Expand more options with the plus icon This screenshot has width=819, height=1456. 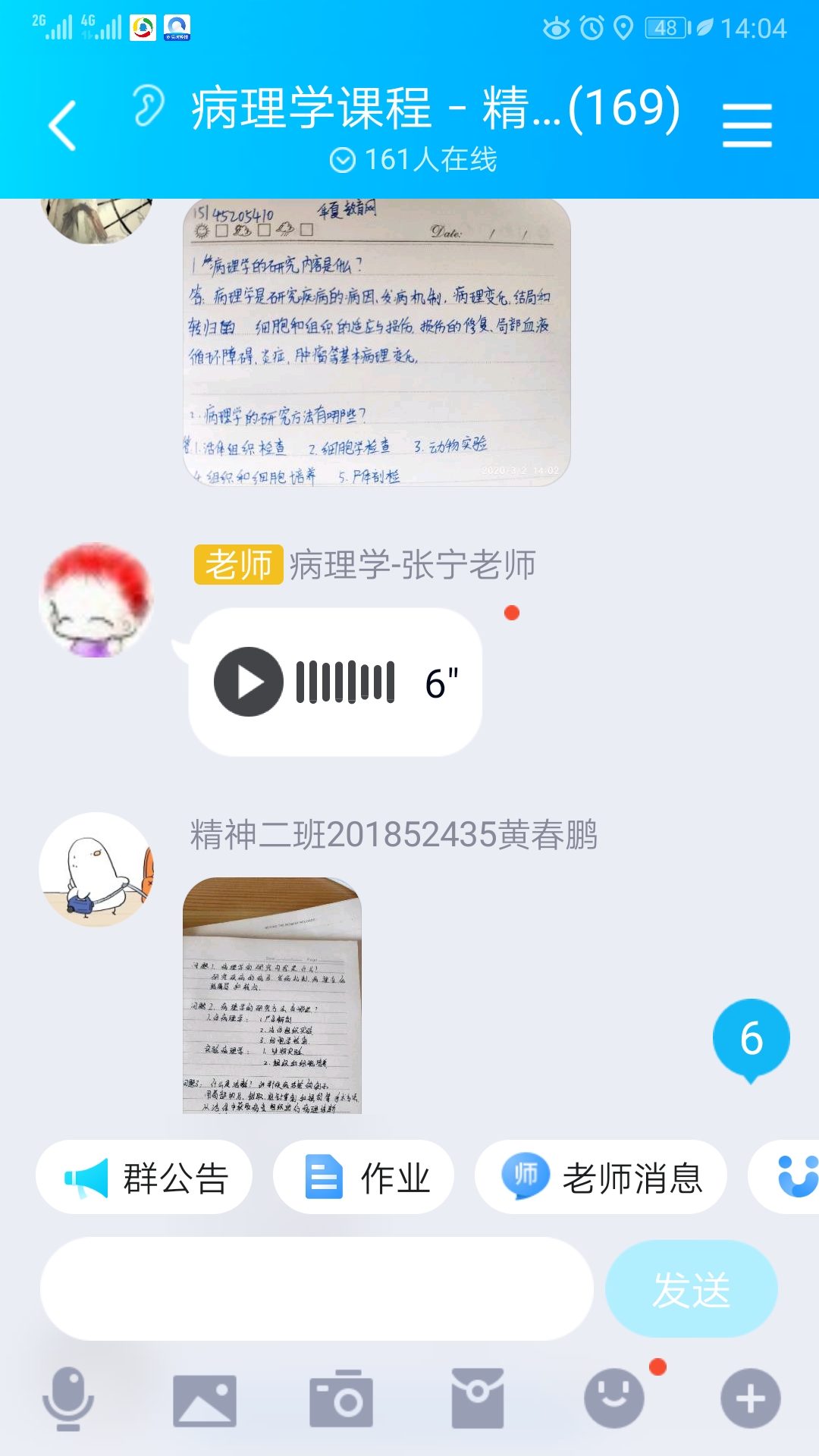[751, 1399]
